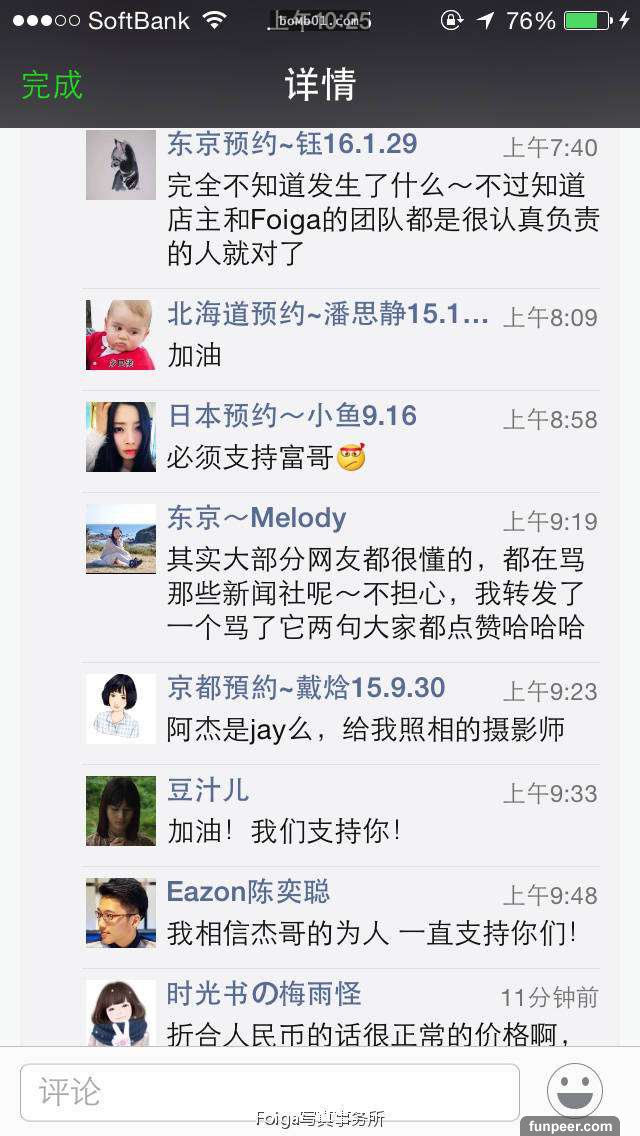Screen dimensions: 640x1136
Task: Open 东京预约~钰16.1.29's profile name
Action: [x=291, y=144]
